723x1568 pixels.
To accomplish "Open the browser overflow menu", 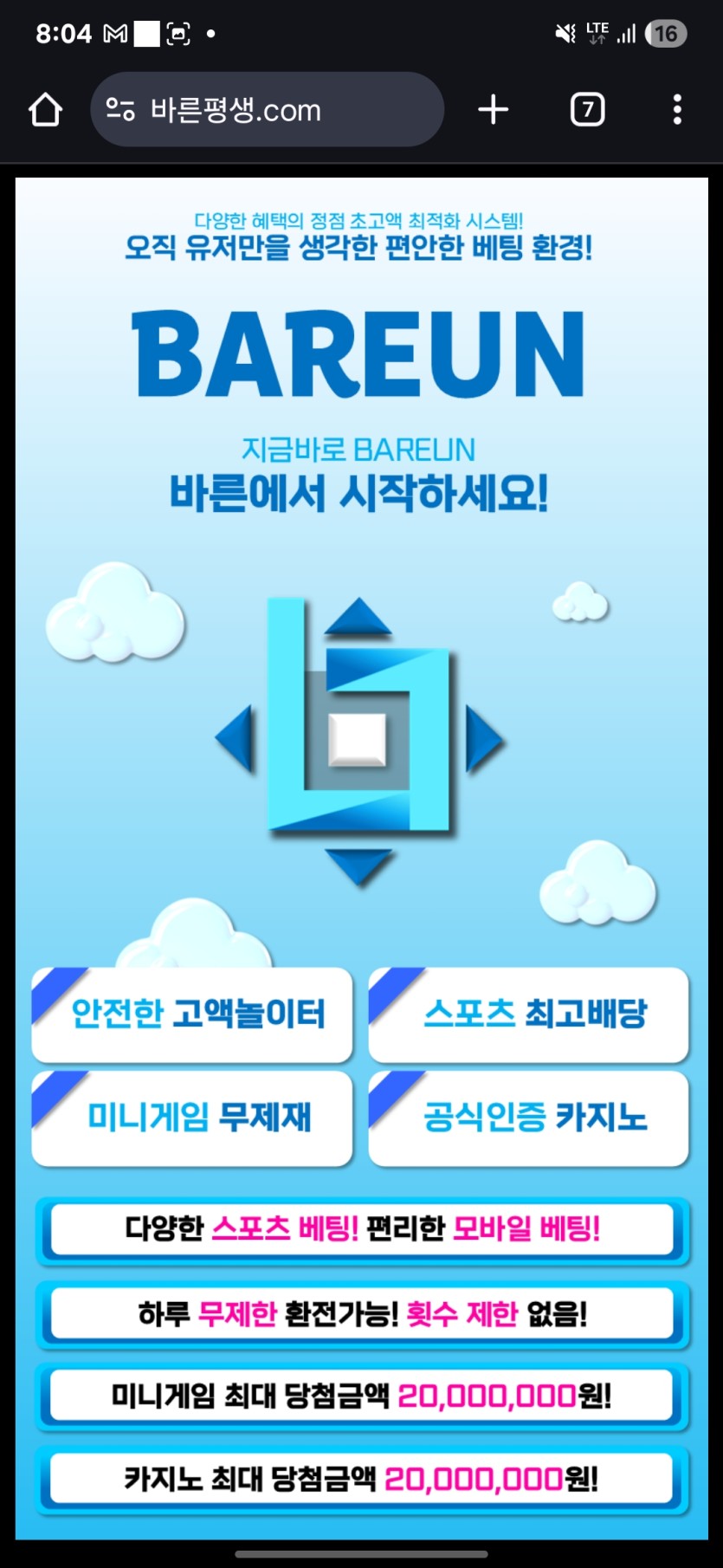I will 677,110.
